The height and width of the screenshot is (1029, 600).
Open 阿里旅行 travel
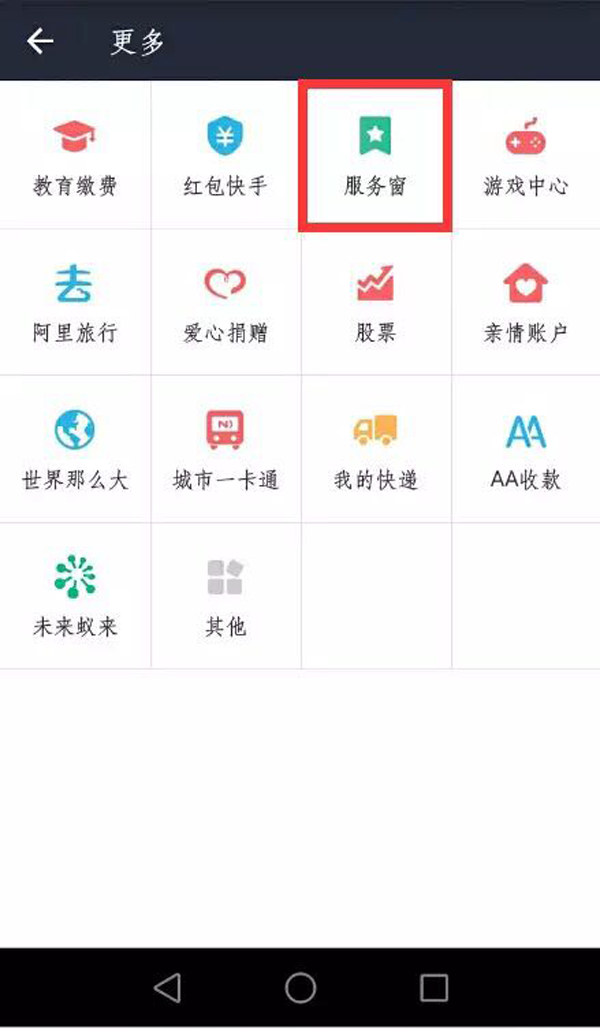[75, 303]
